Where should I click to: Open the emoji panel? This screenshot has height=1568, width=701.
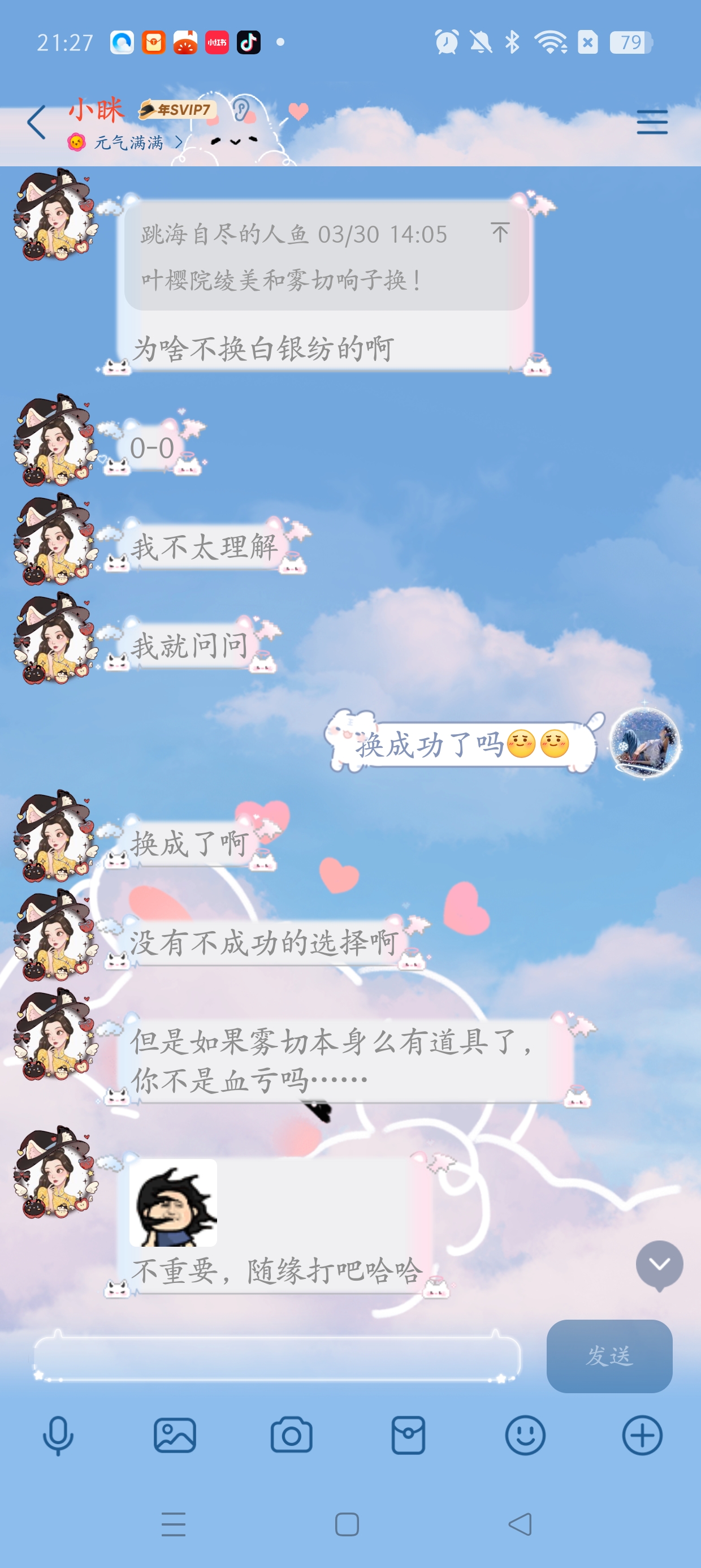(525, 1435)
